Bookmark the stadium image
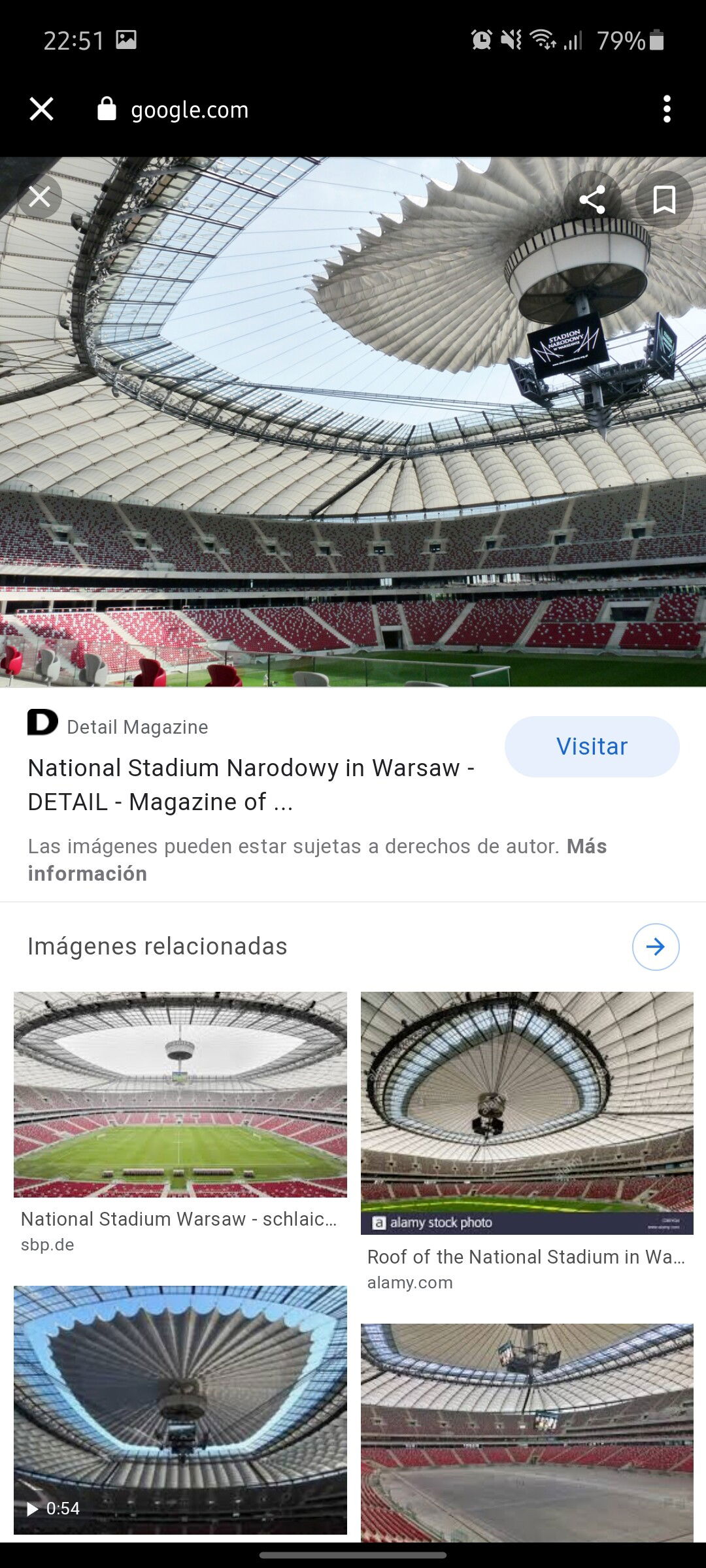 click(664, 199)
